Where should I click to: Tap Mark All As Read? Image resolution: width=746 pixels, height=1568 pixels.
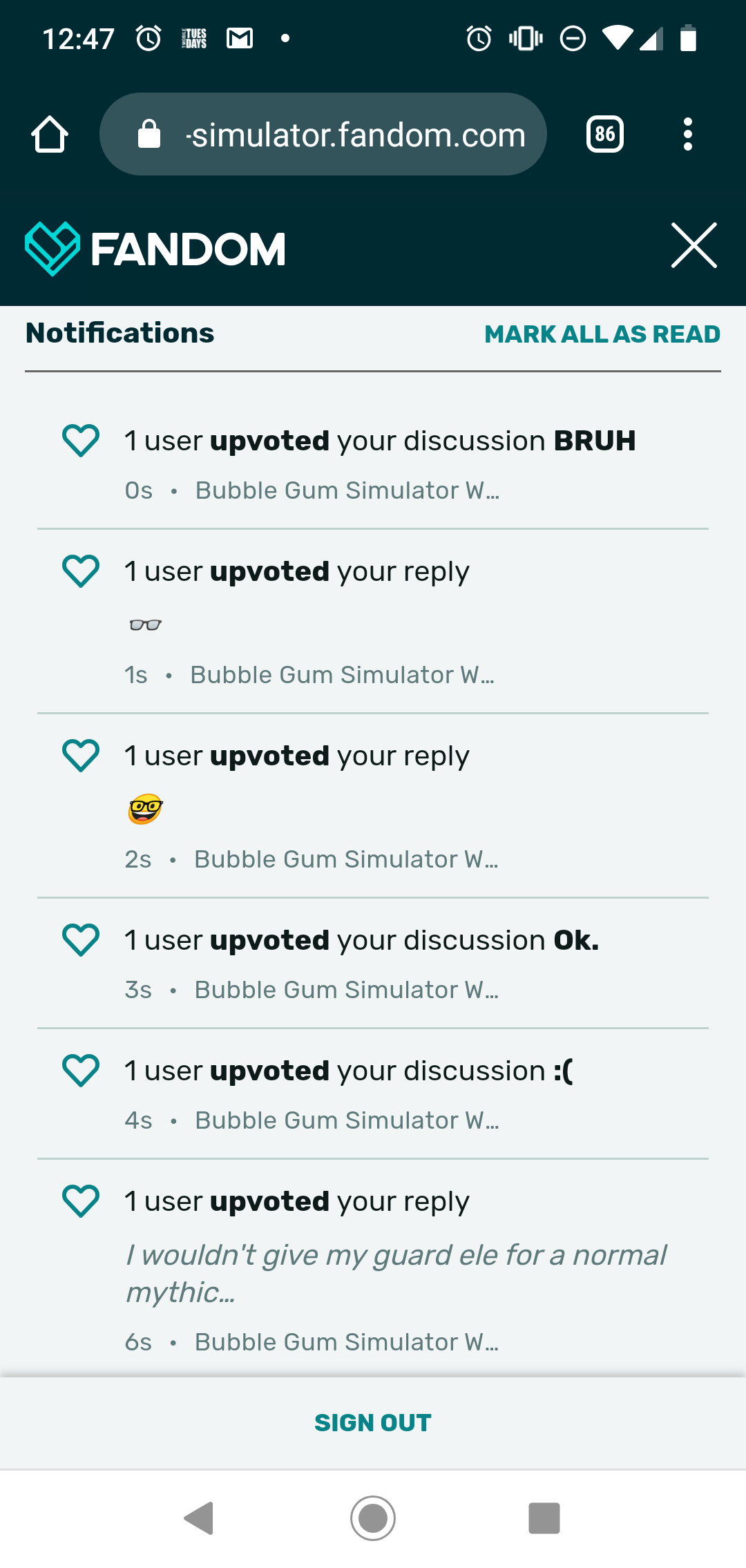coord(602,334)
